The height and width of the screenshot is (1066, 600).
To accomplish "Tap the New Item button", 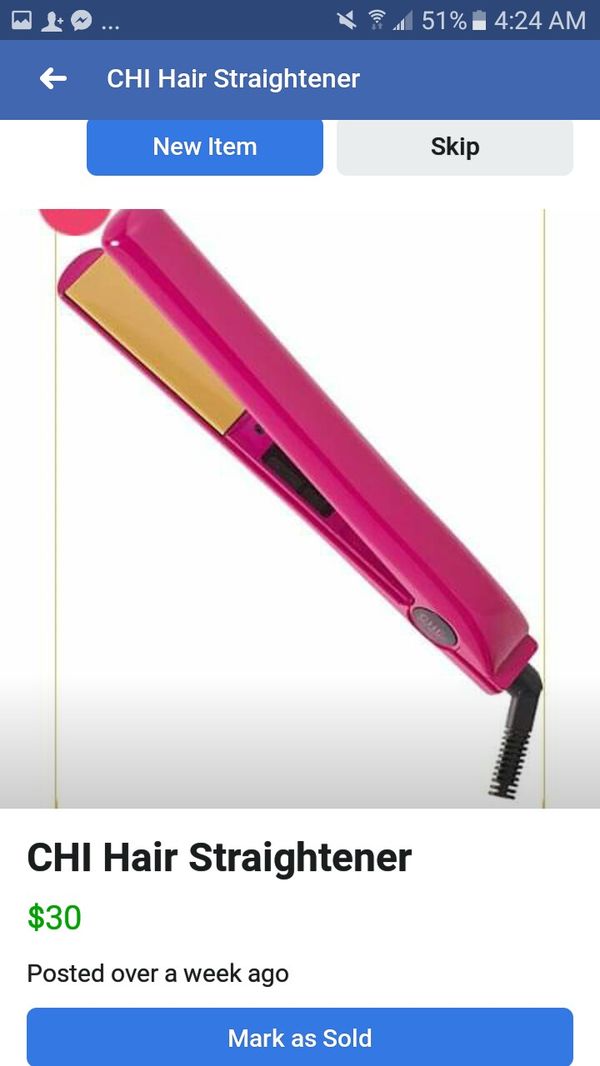I will (205, 147).
